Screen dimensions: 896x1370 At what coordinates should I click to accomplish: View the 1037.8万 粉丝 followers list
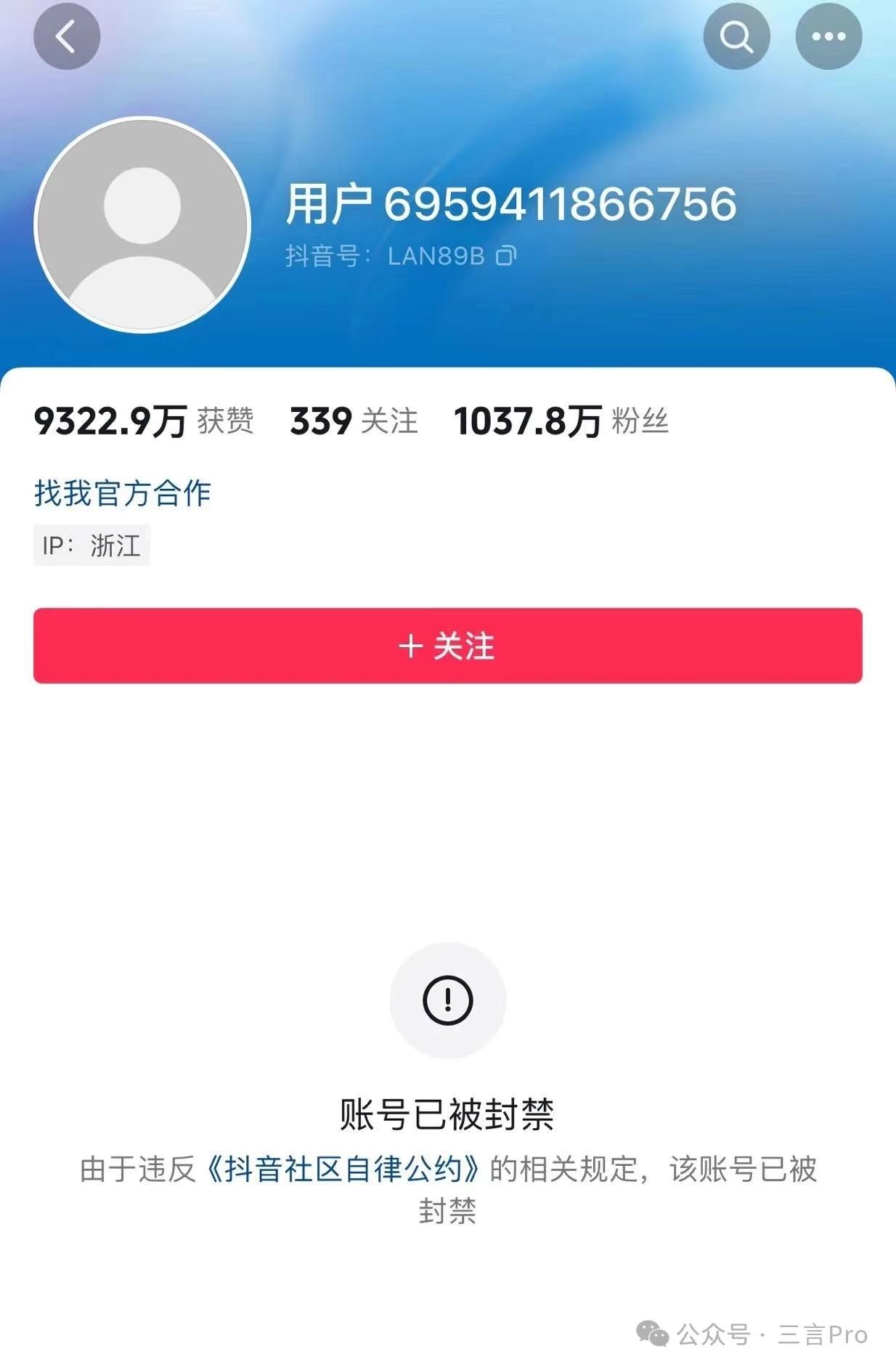[561, 421]
